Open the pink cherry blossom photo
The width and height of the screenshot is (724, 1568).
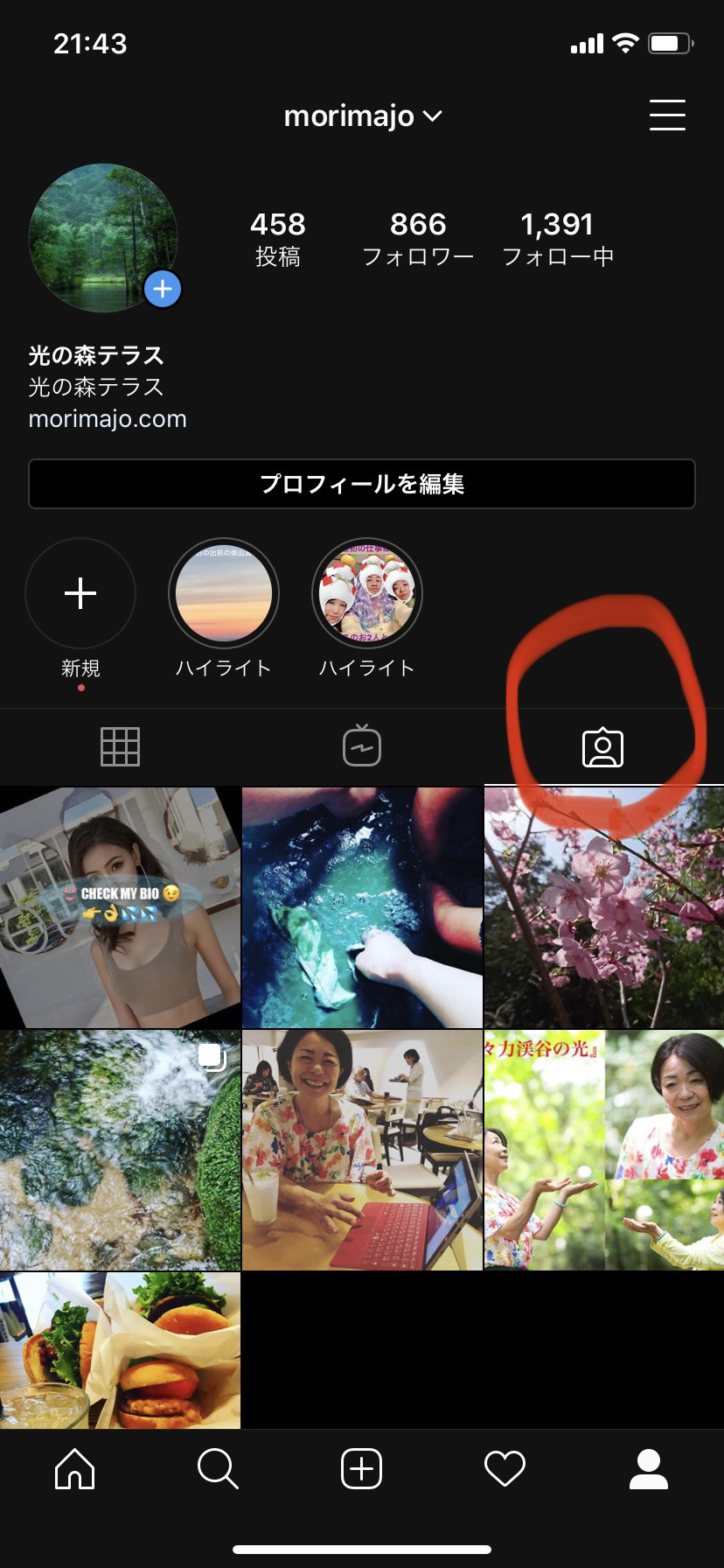pos(603,907)
